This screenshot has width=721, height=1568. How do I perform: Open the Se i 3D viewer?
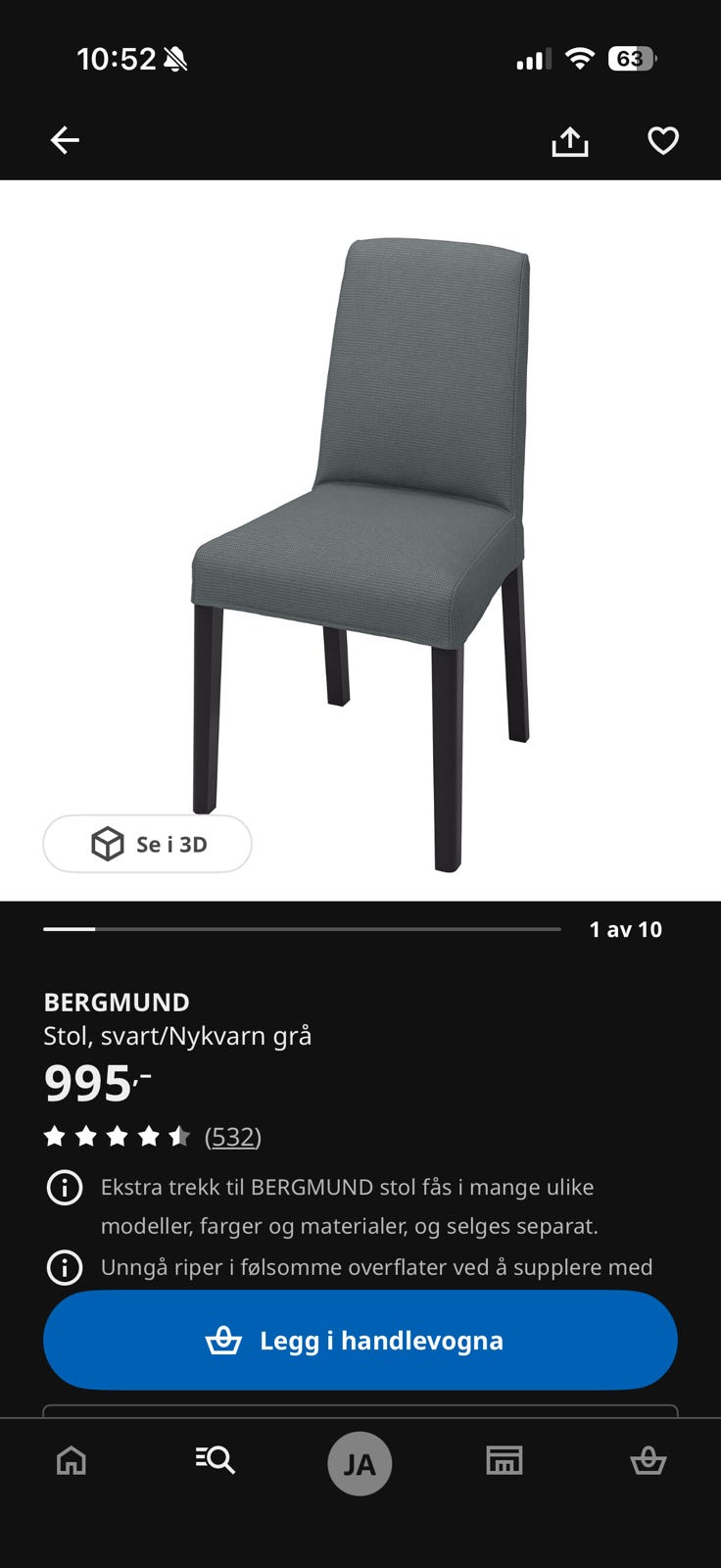(x=147, y=844)
